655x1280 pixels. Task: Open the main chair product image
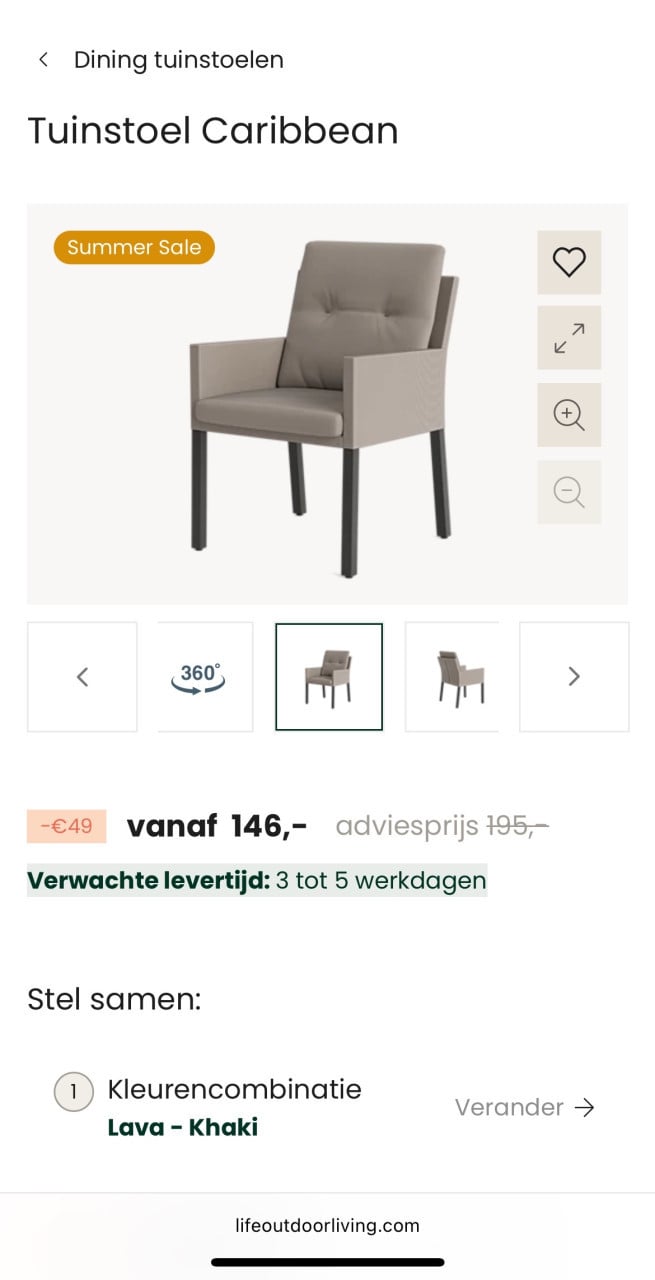click(325, 405)
